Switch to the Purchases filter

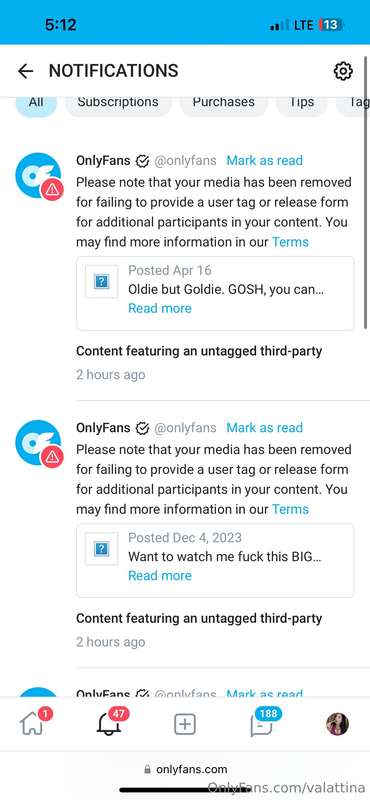tap(224, 103)
